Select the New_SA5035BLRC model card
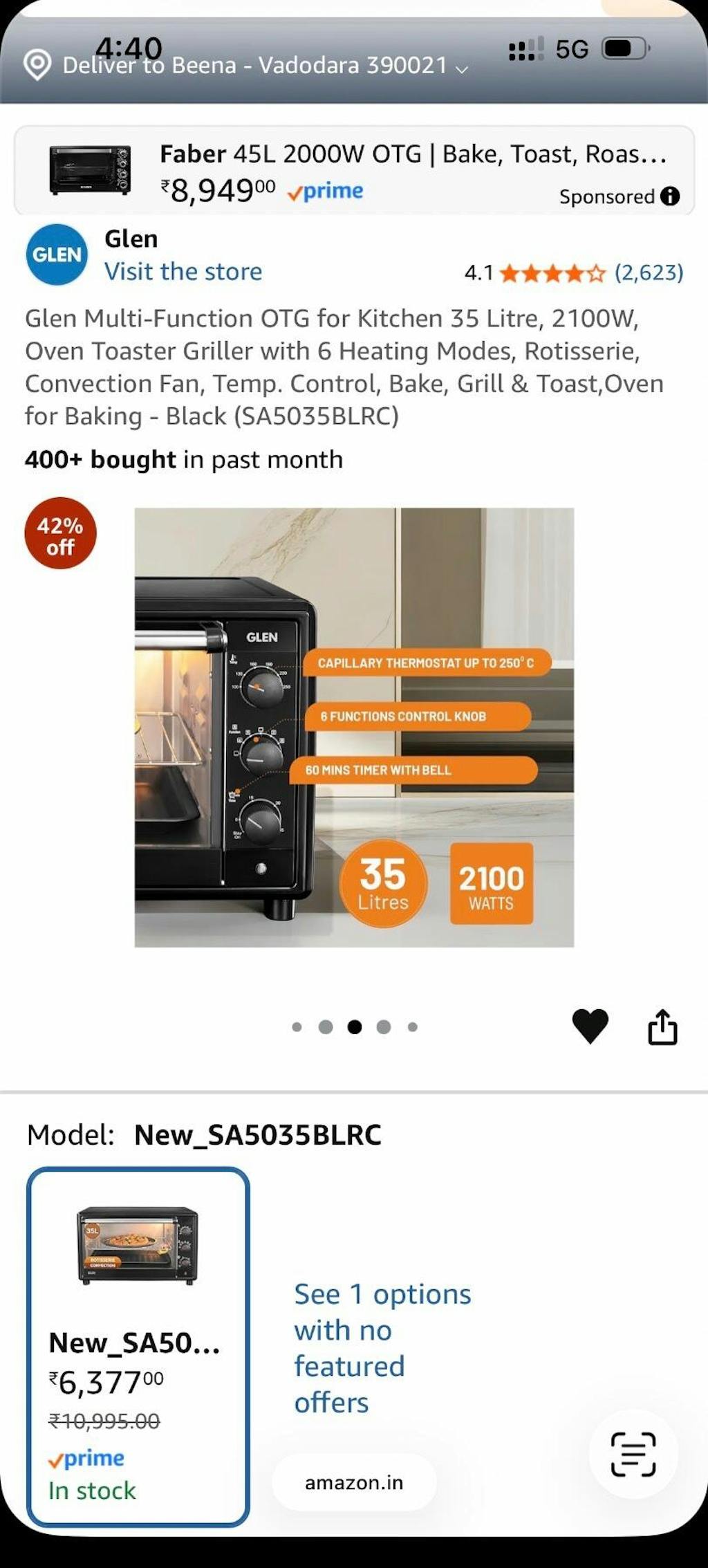This screenshot has width=708, height=1568. pos(138,1346)
